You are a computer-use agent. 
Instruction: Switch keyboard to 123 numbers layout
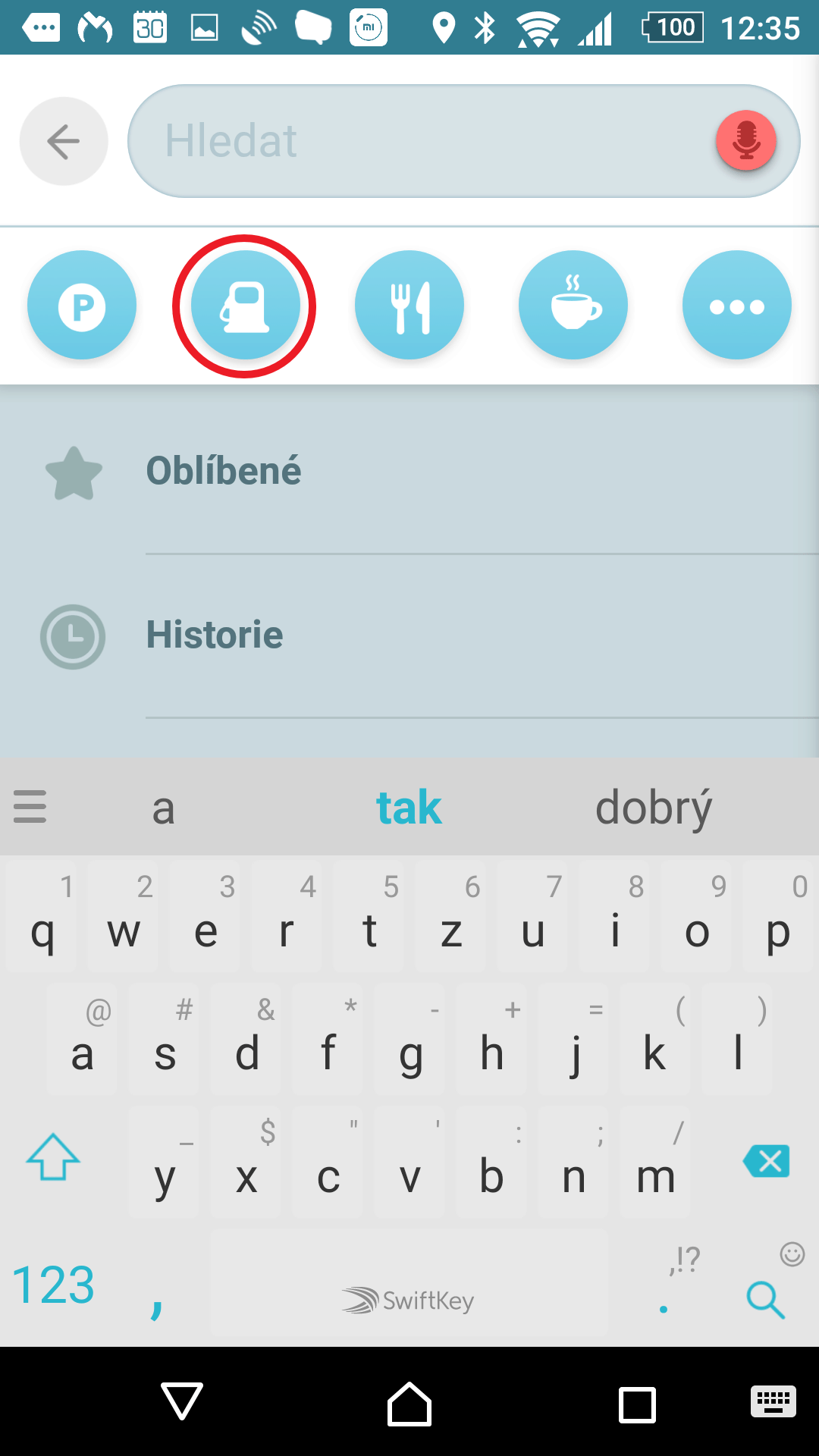54,1285
